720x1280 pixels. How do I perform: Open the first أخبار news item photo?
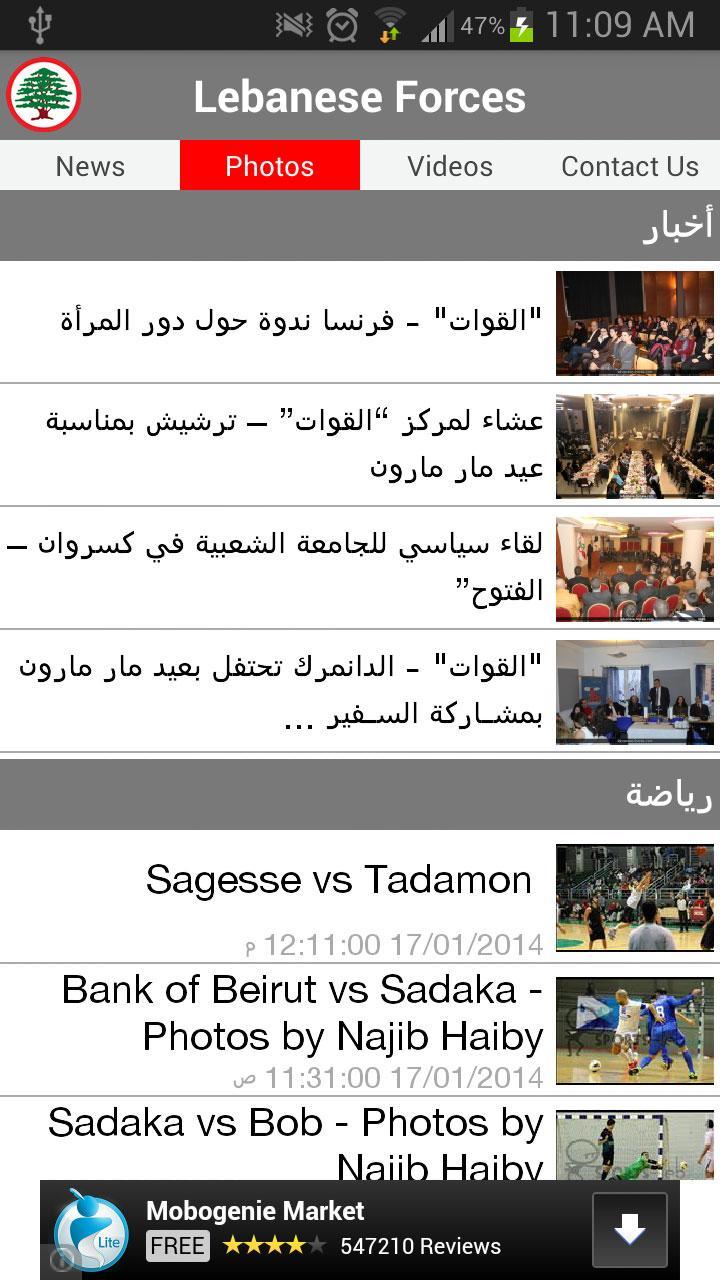coord(636,322)
